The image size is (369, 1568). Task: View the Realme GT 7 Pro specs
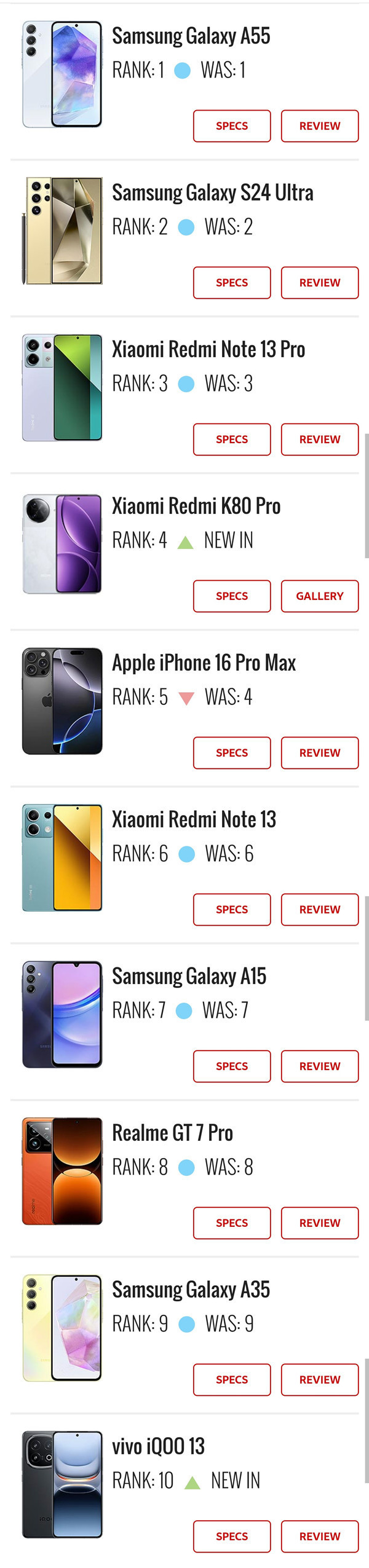click(232, 1223)
